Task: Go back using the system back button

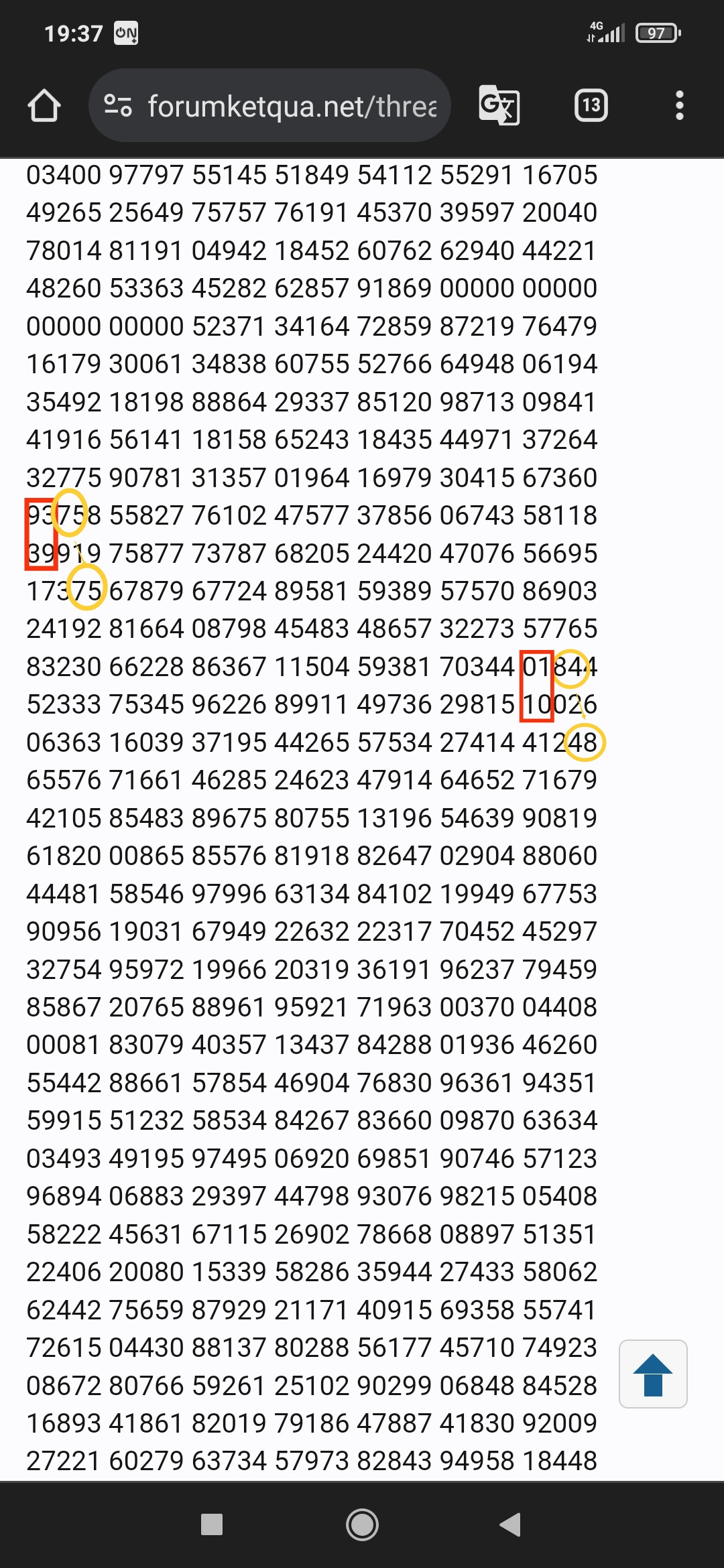Action: tap(511, 1524)
